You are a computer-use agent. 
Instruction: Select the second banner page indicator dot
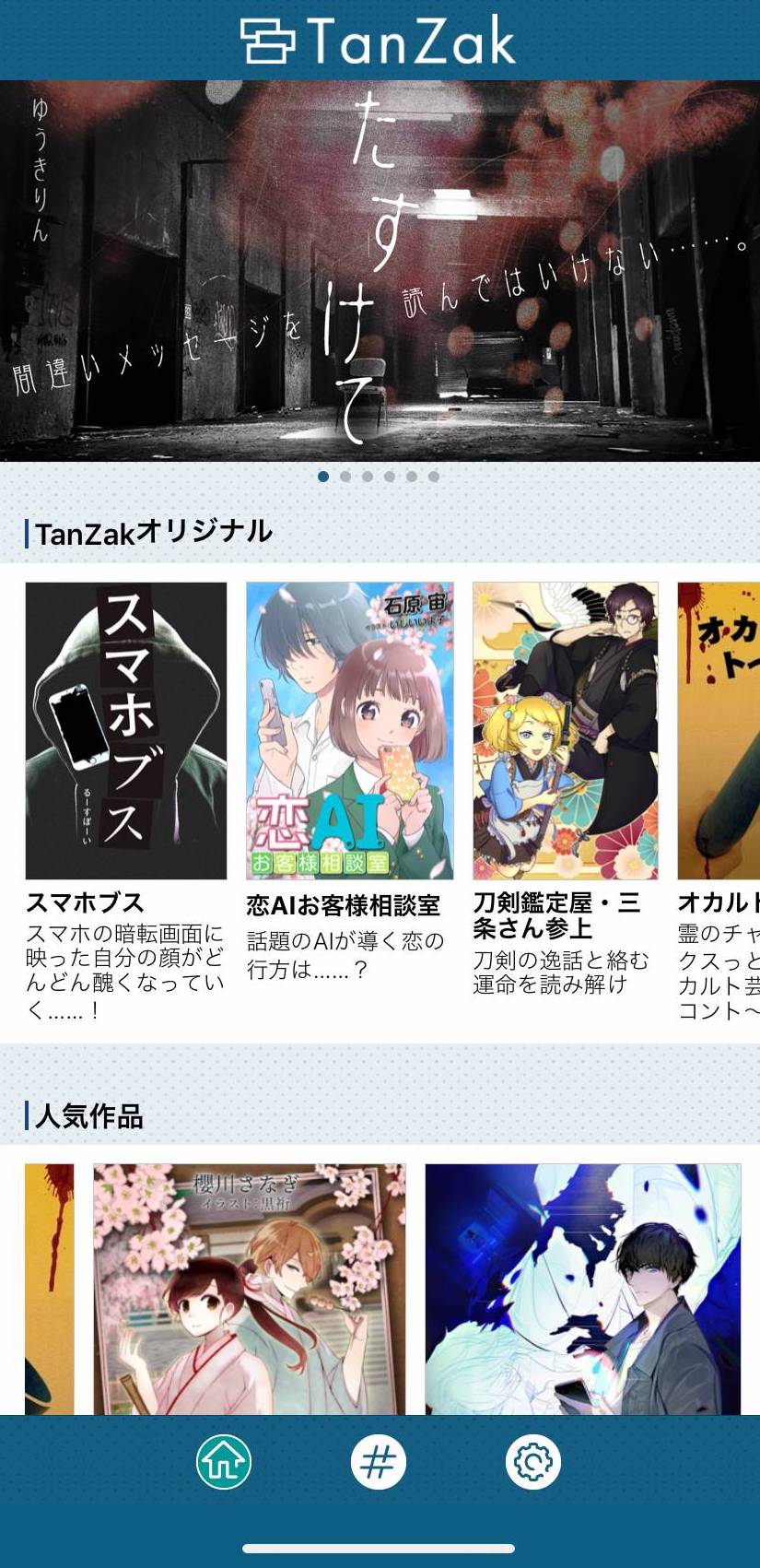(345, 477)
